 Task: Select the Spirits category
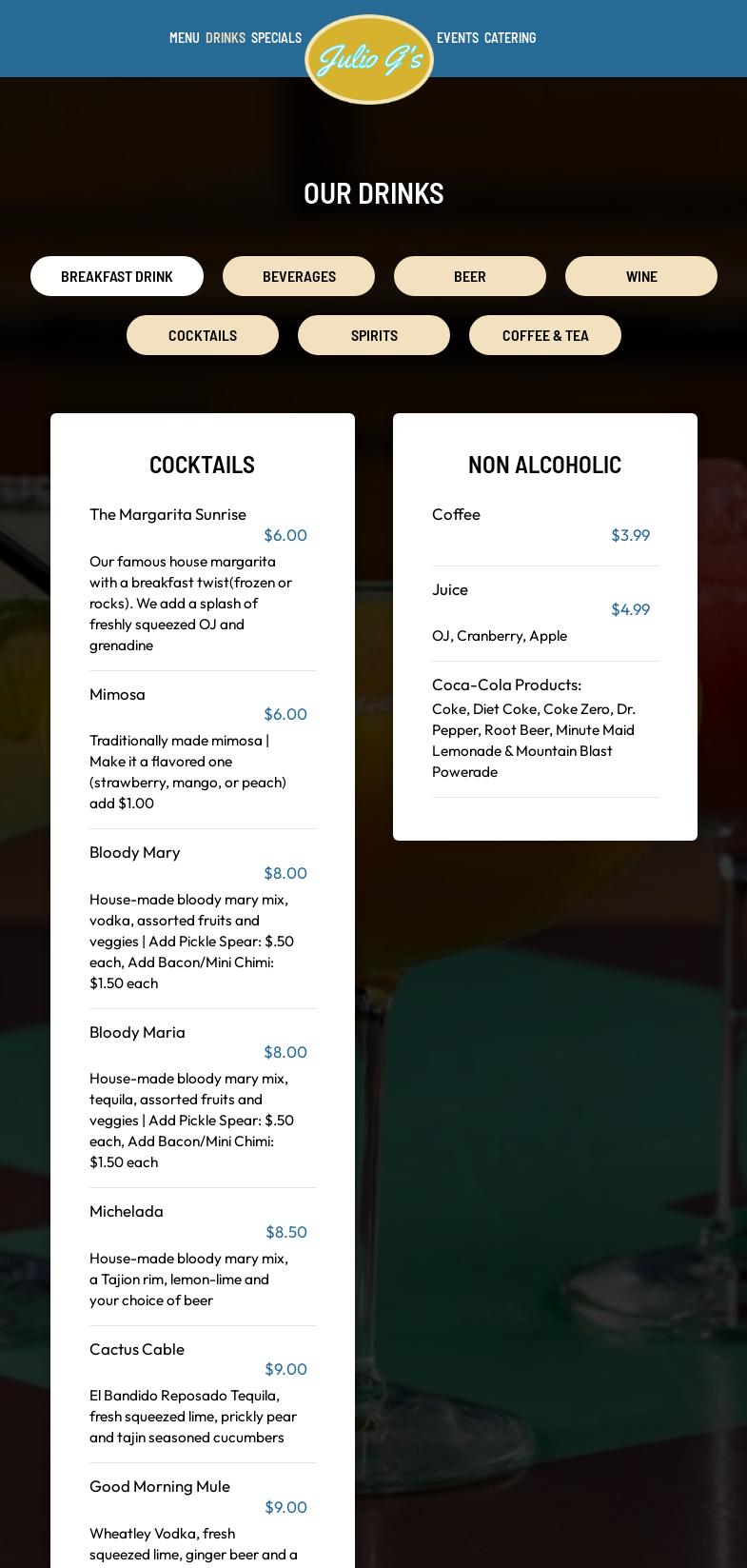374,335
